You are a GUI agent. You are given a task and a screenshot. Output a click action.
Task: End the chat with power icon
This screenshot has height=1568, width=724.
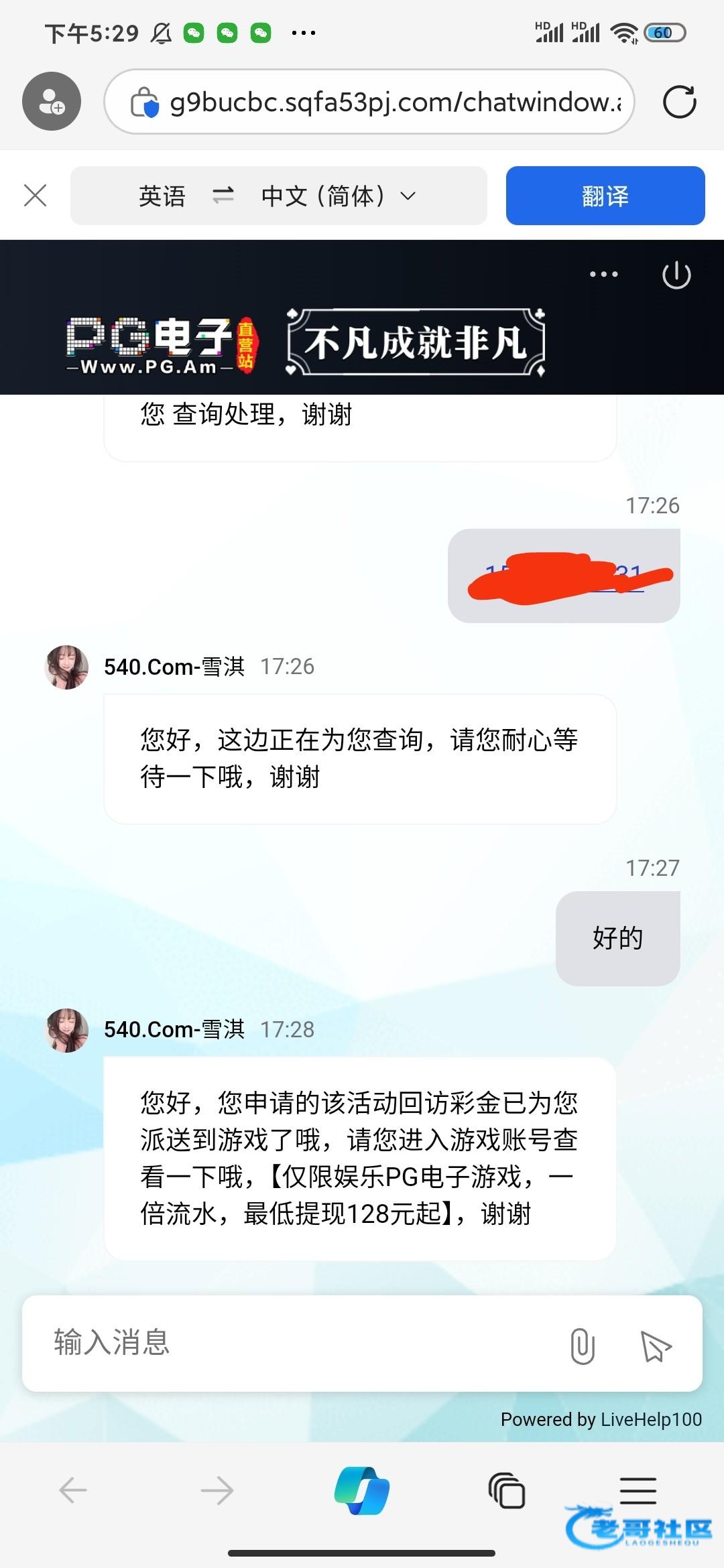[676, 275]
